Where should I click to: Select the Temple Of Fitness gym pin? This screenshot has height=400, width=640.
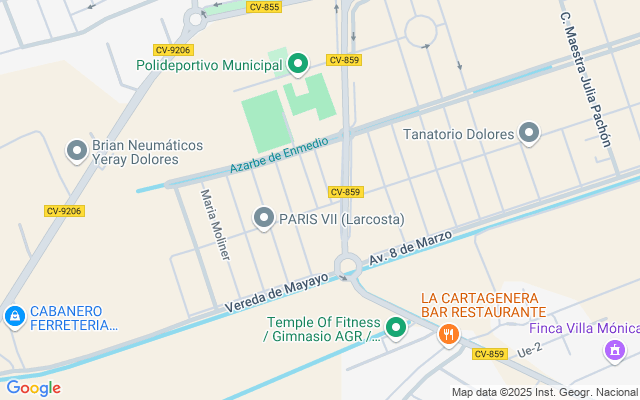(396, 327)
